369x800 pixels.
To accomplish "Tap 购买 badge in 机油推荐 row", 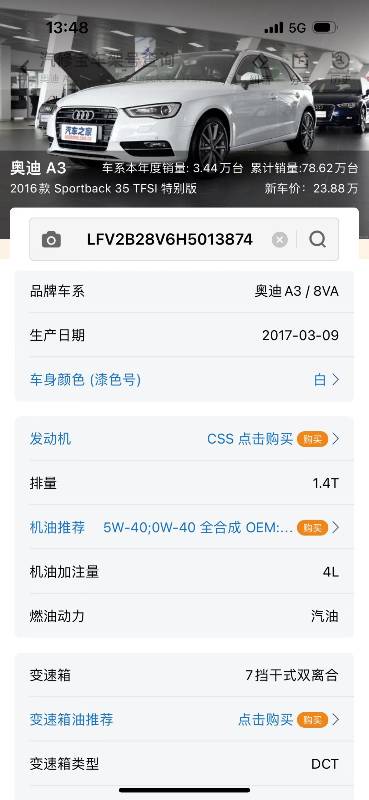I will pyautogui.click(x=312, y=528).
